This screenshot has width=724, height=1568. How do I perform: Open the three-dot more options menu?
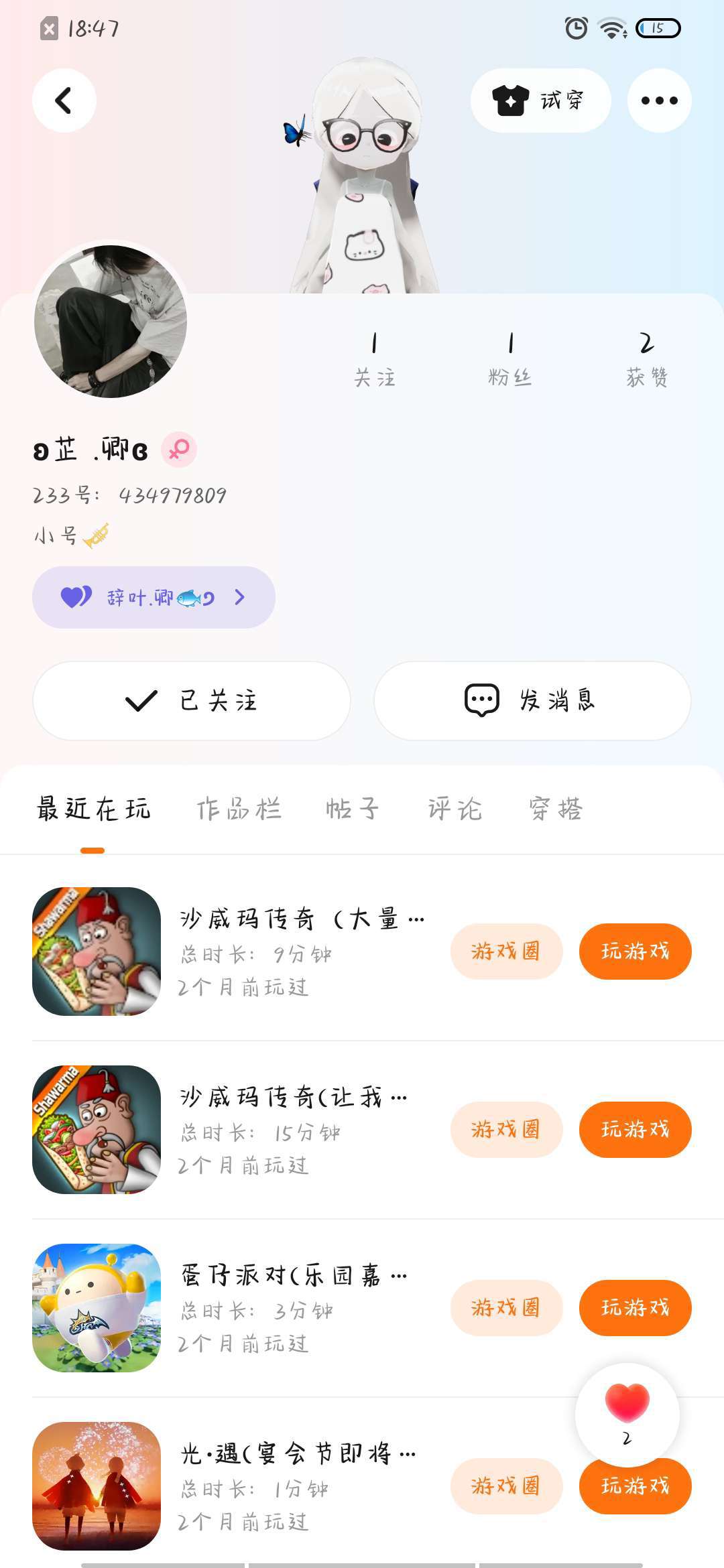659,101
